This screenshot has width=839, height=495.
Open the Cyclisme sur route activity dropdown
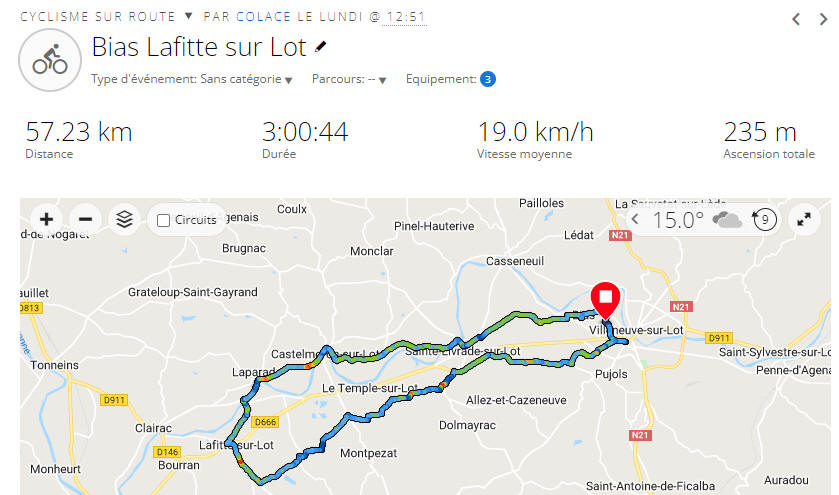(188, 17)
